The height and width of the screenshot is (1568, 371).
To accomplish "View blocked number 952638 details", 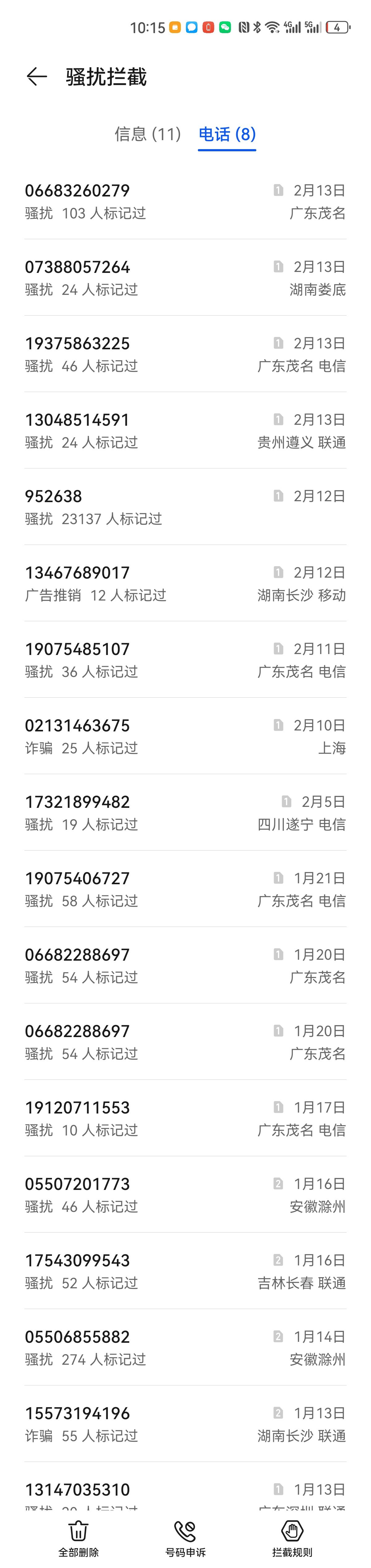I will [x=185, y=507].
